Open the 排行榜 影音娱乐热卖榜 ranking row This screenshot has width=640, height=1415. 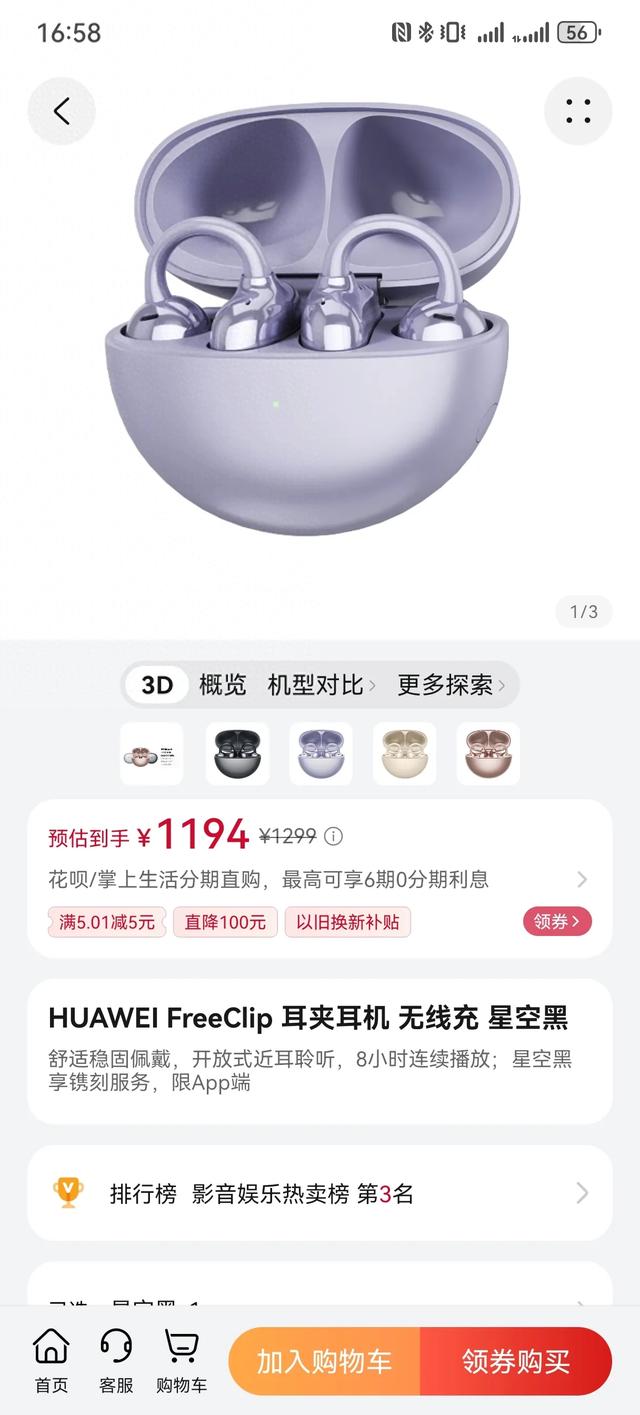pyautogui.click(x=320, y=1193)
